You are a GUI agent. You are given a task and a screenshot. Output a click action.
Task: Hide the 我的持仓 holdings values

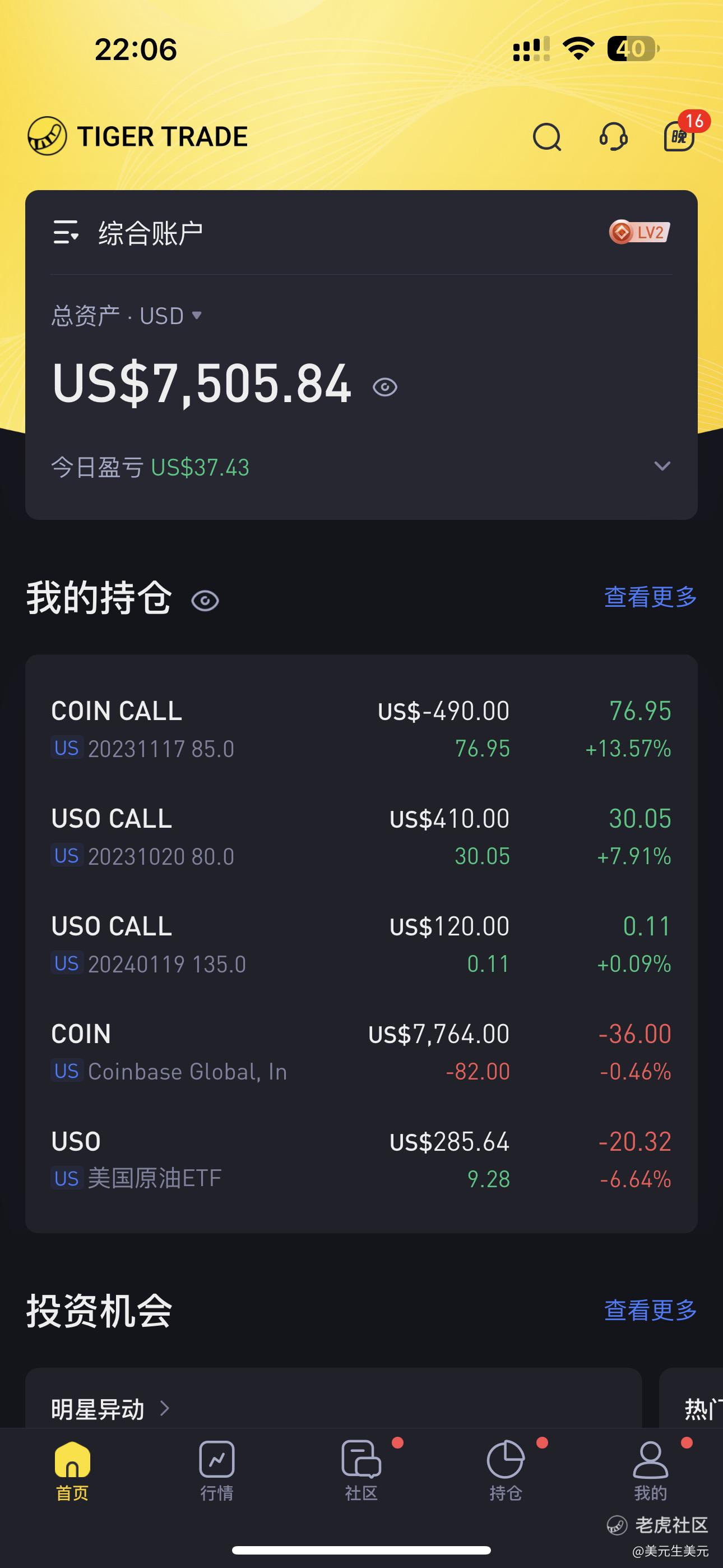(x=205, y=601)
